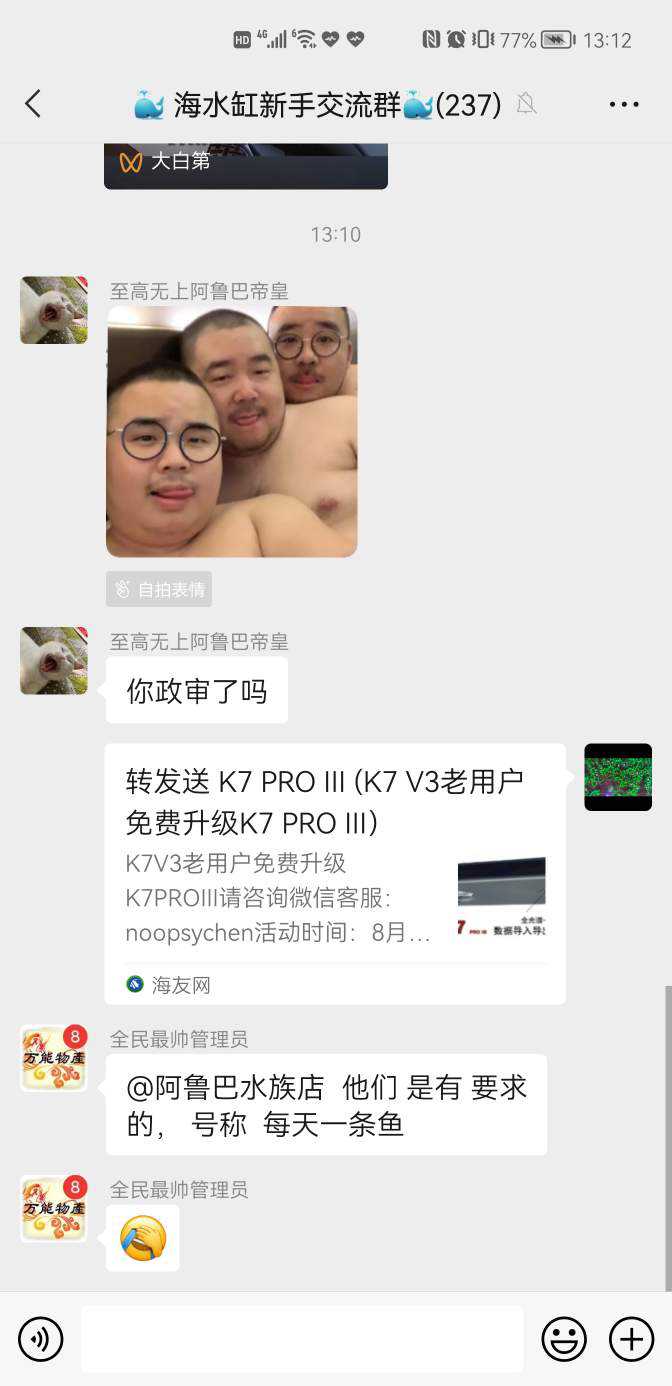Viewport: 672px width, 1386px height.
Task: Tap the 自拍表情 selfie sticker chip
Action: [x=159, y=589]
